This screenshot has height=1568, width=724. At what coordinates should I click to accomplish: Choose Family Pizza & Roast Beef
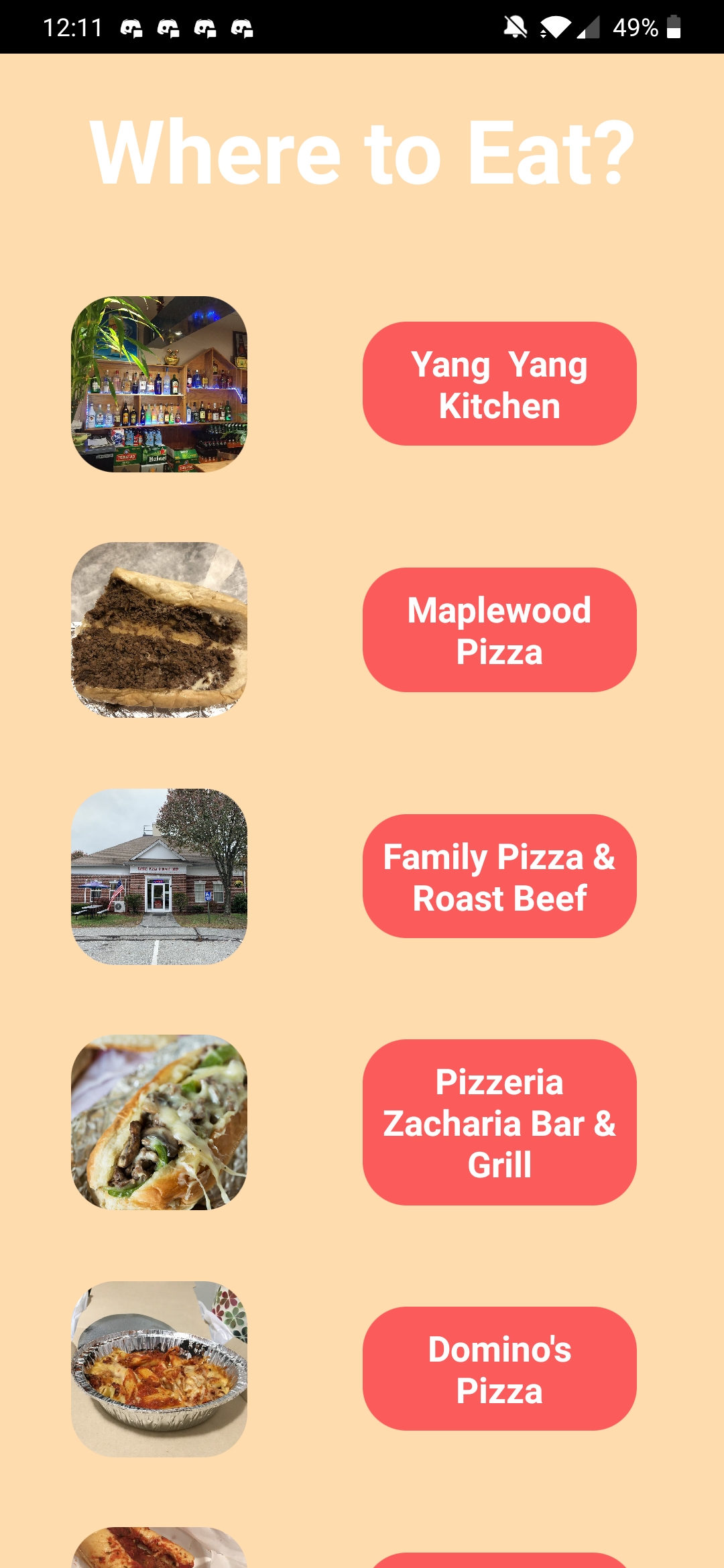499,876
